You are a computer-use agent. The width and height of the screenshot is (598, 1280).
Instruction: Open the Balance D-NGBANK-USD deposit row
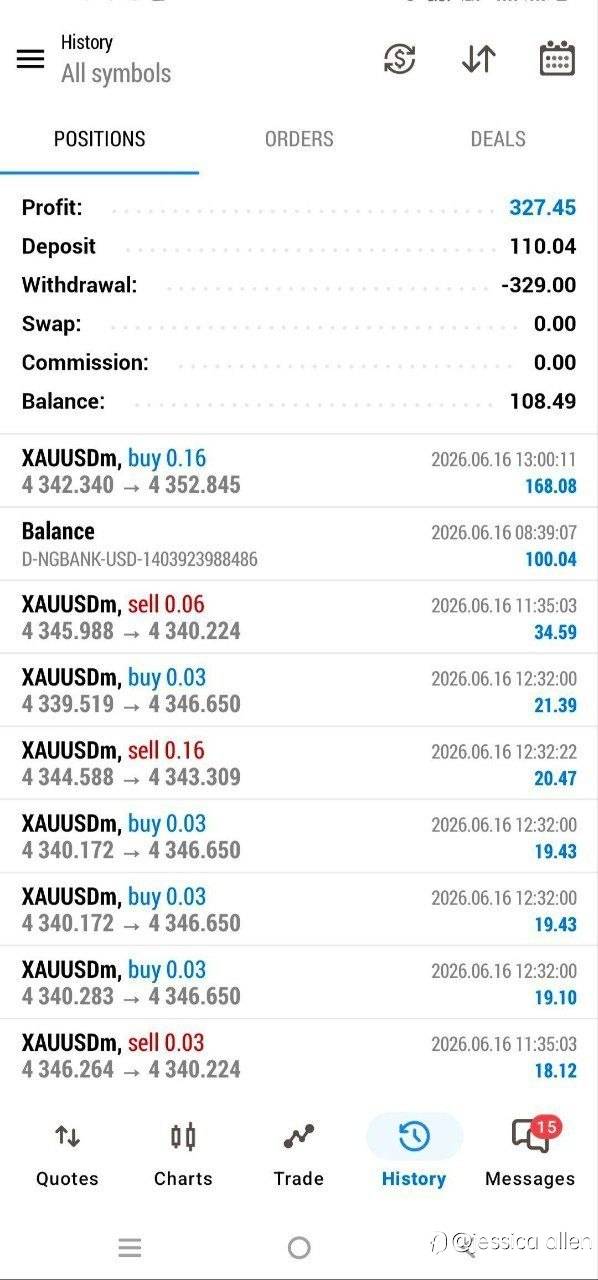[299, 544]
